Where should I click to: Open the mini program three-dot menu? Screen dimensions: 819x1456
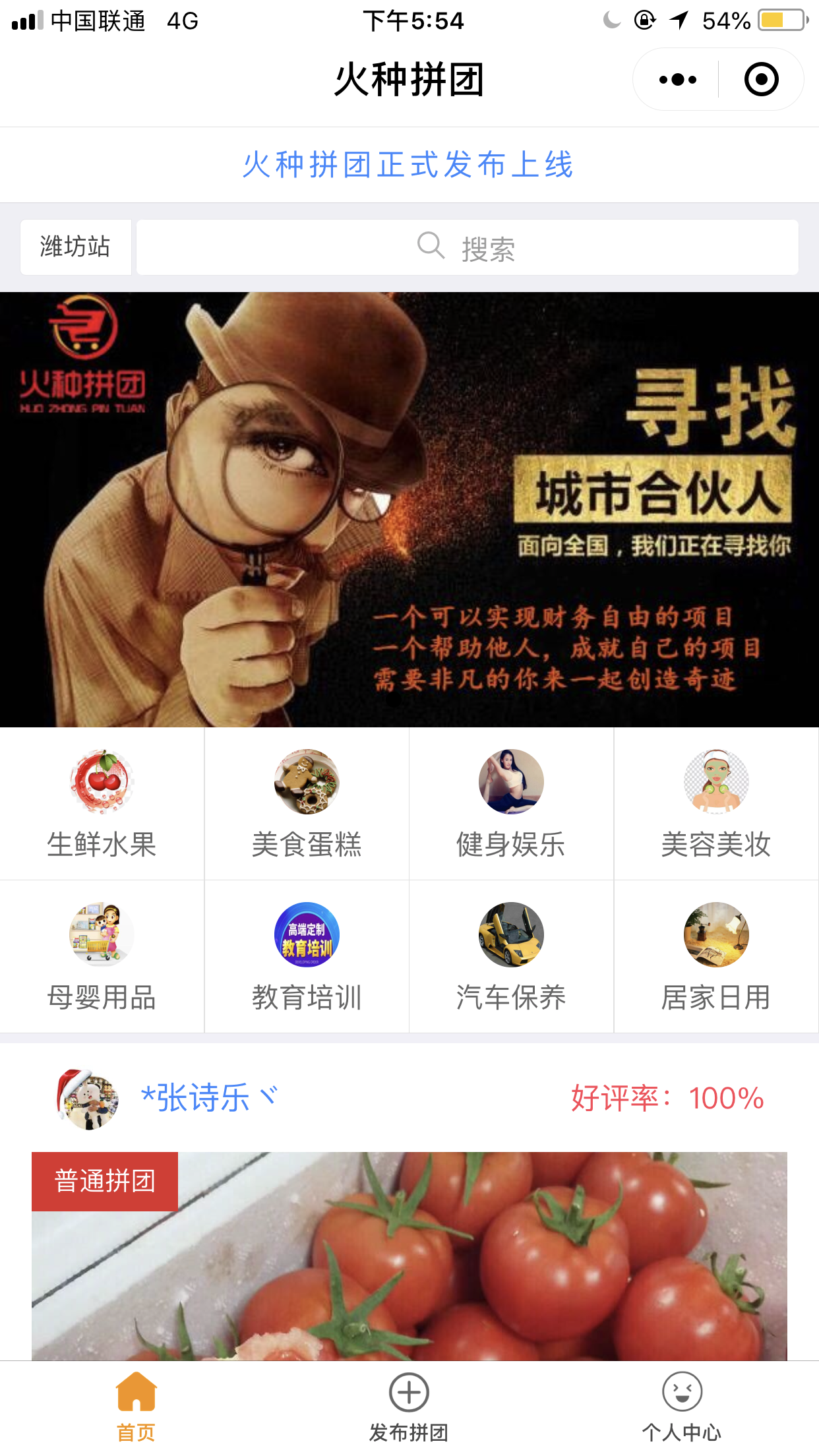(x=677, y=80)
